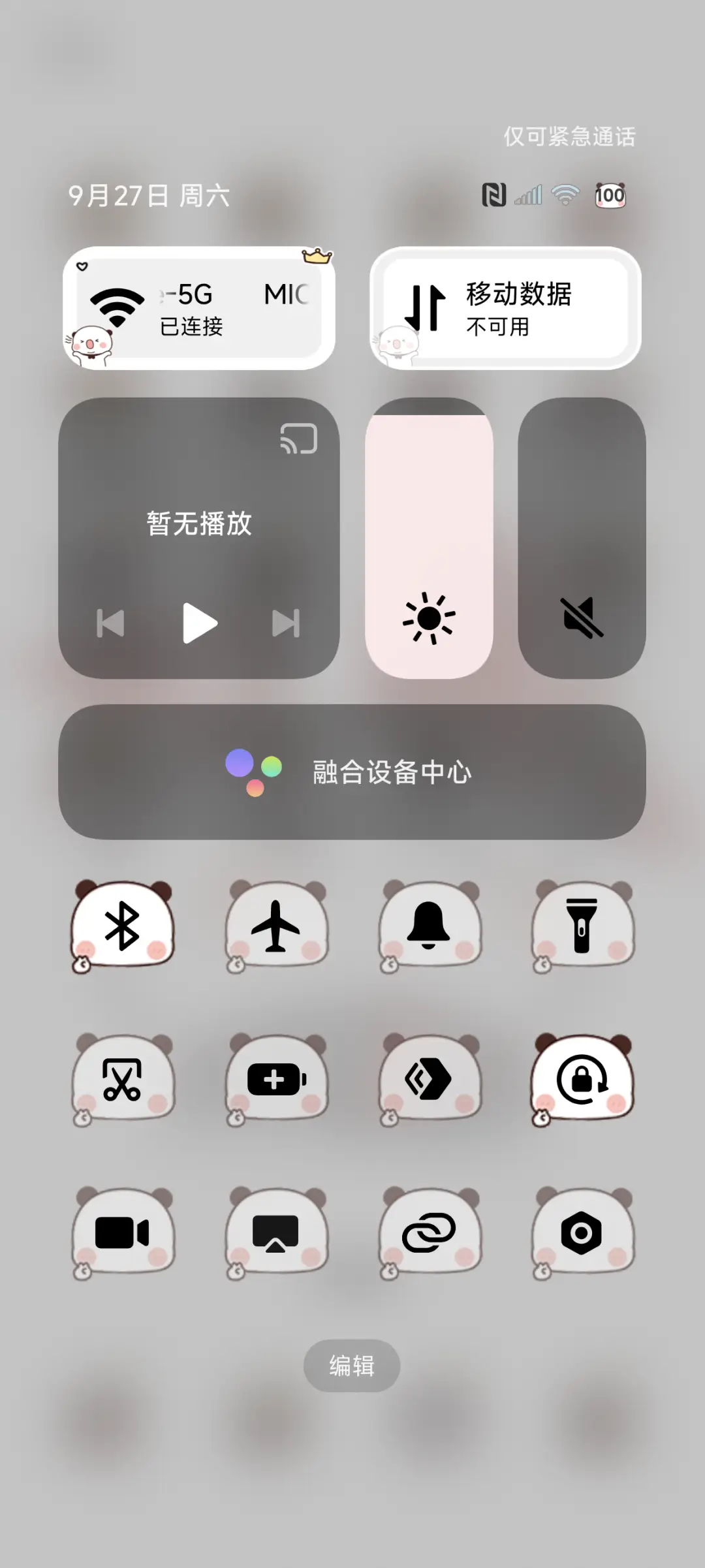Tap the NFC icon in the status bar
Viewport: 705px width, 1568px height.
coord(494,194)
